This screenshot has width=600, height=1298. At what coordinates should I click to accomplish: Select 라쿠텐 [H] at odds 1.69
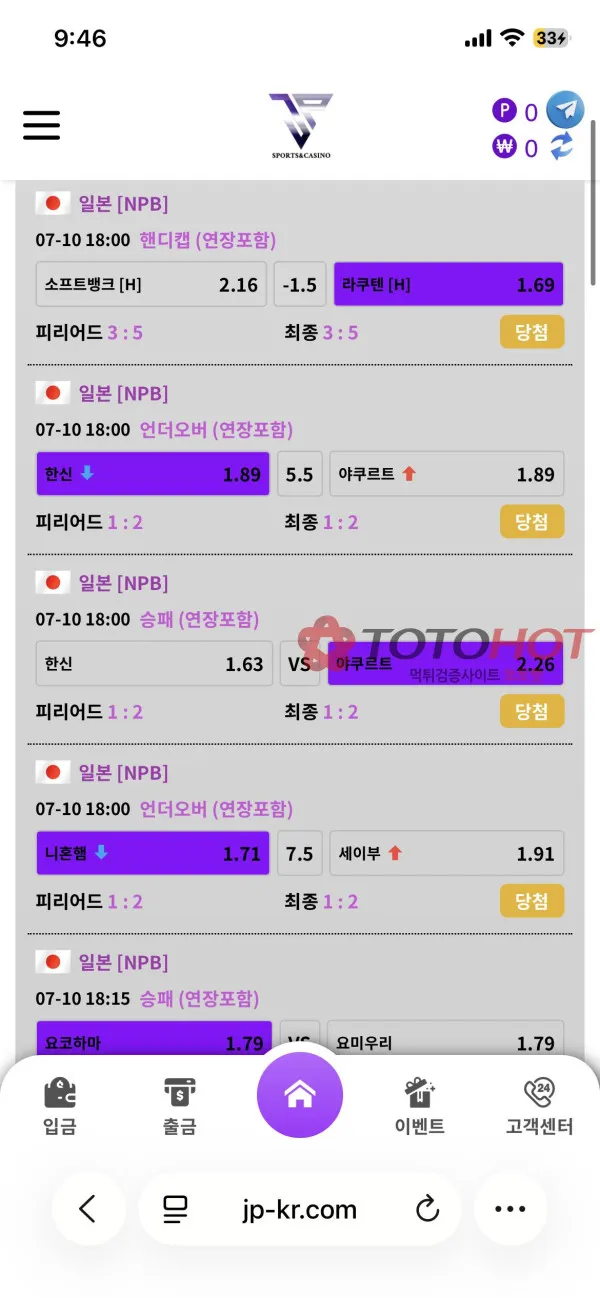pos(448,284)
